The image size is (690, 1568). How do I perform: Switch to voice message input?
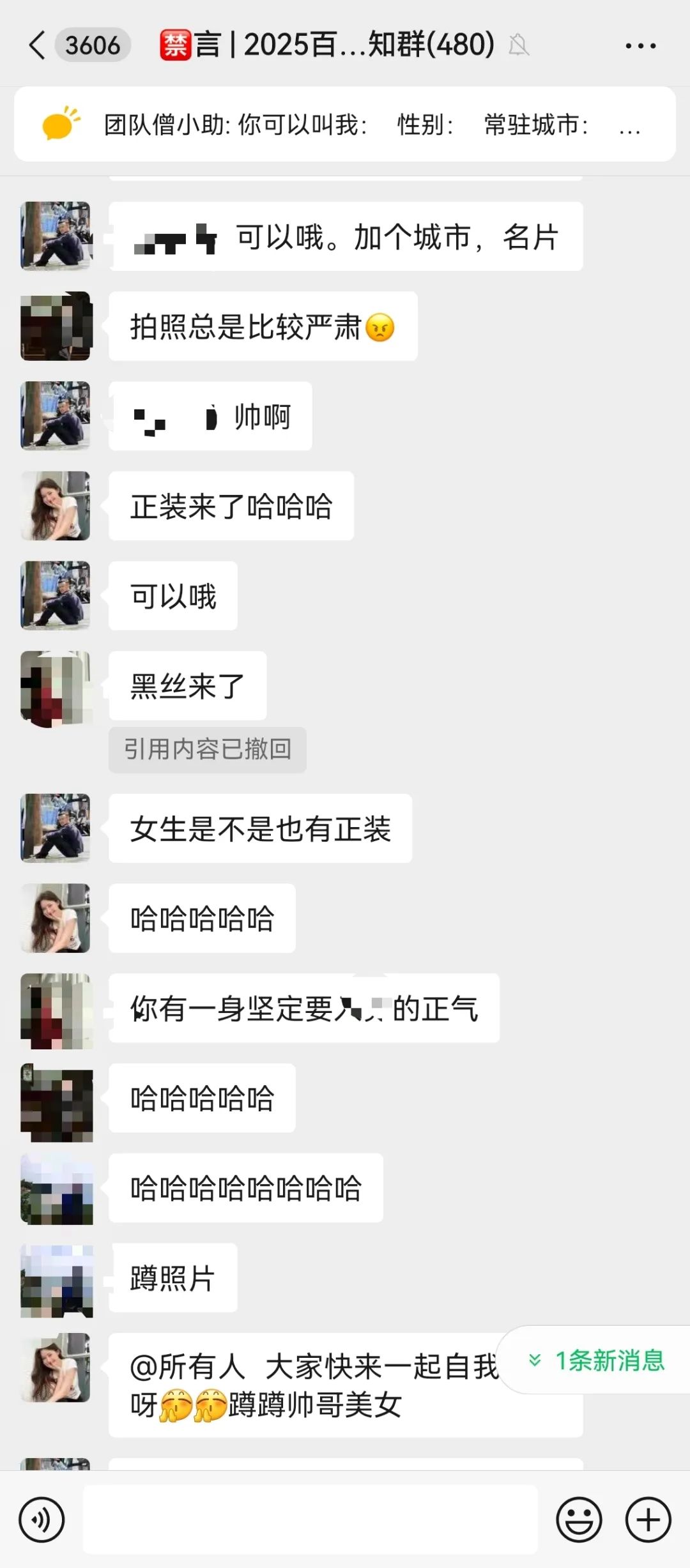[x=42, y=1520]
